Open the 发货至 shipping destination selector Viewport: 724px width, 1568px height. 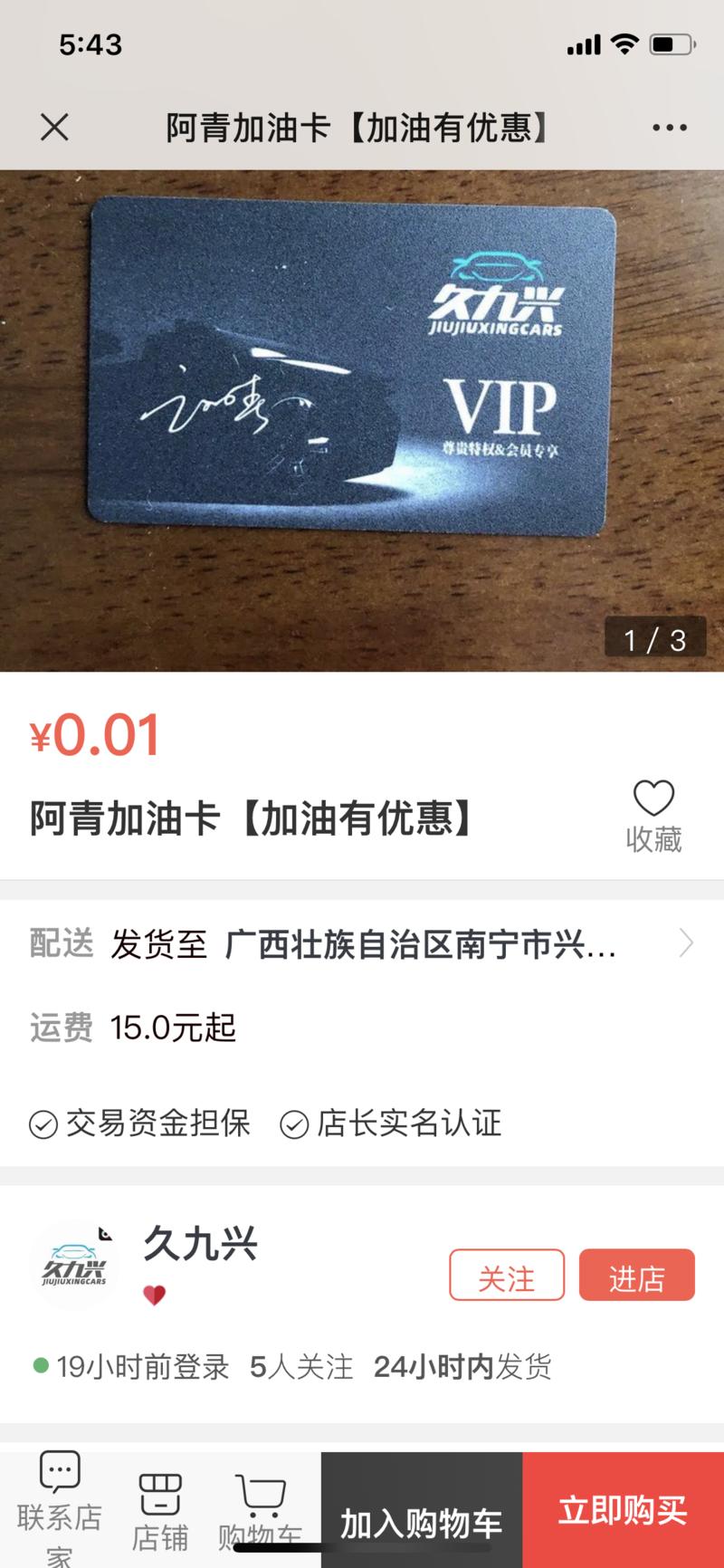tap(159, 945)
